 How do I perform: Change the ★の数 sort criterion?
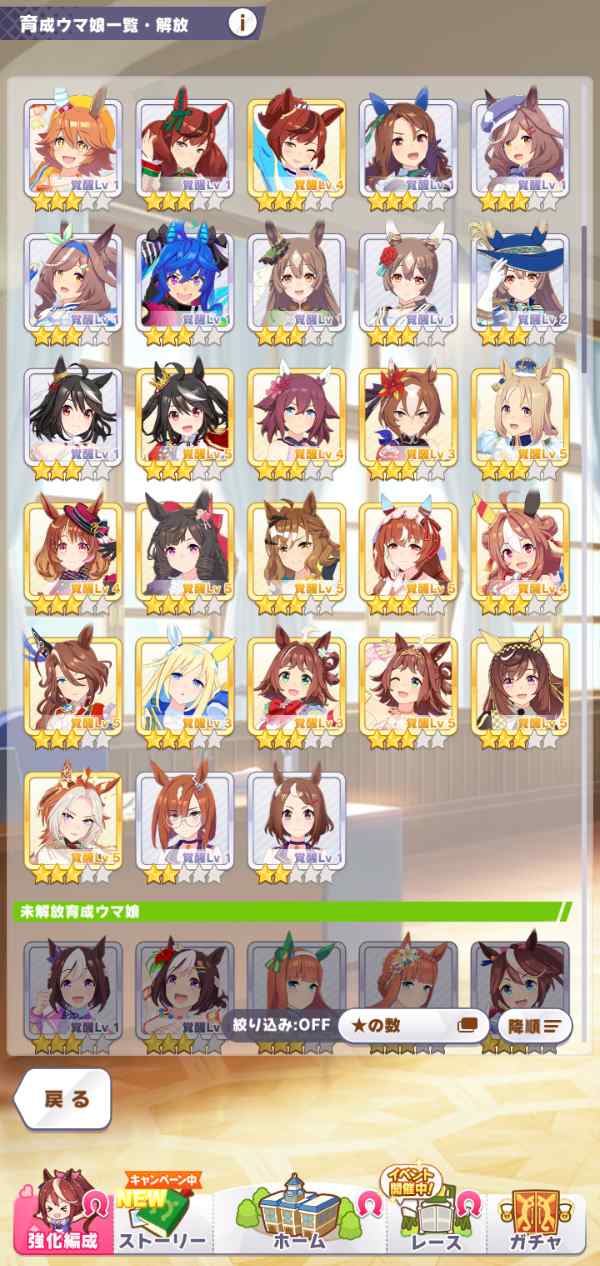click(x=411, y=1025)
